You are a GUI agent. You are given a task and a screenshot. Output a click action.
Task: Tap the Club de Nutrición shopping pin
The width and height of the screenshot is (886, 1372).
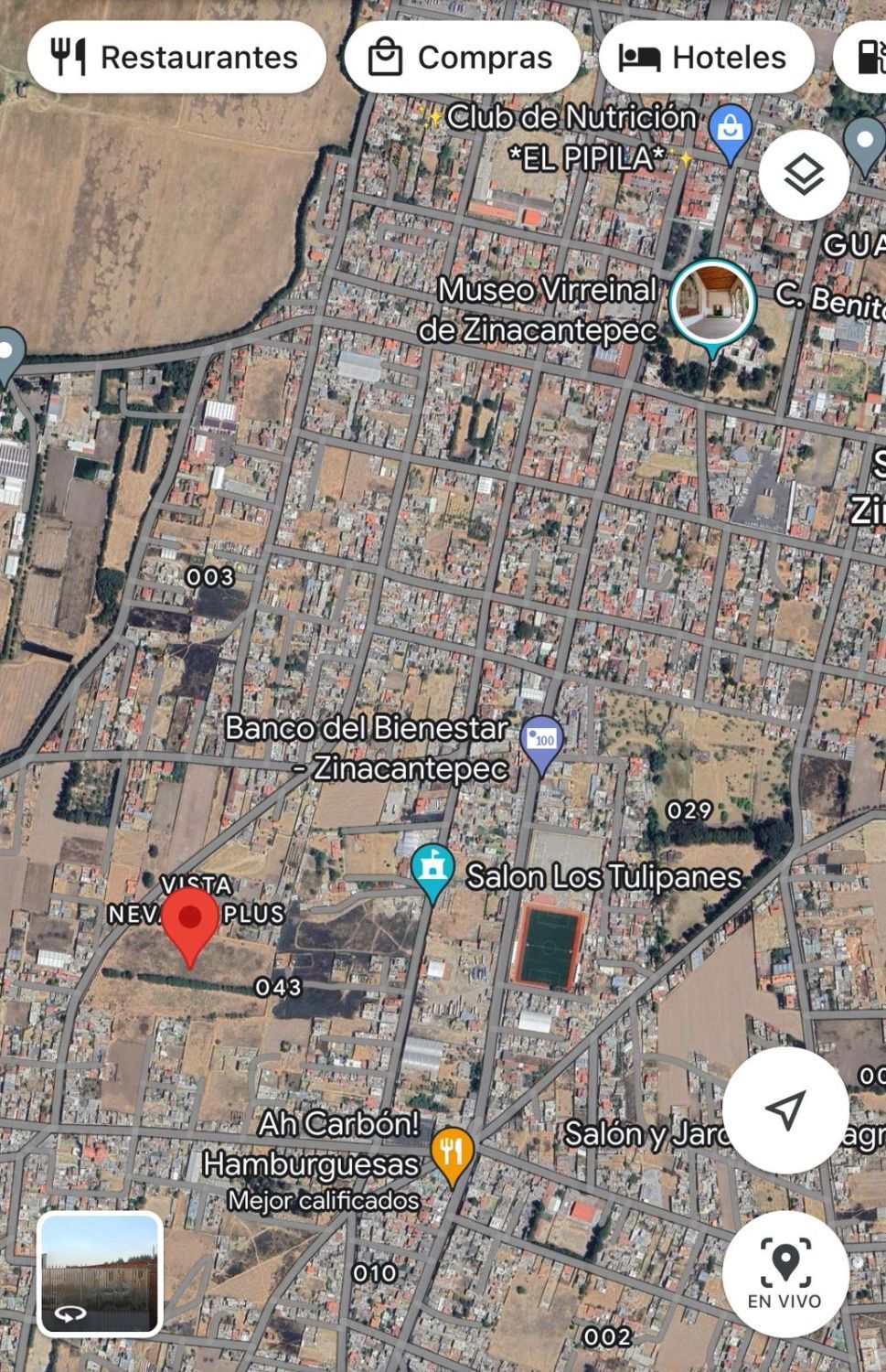point(730,132)
